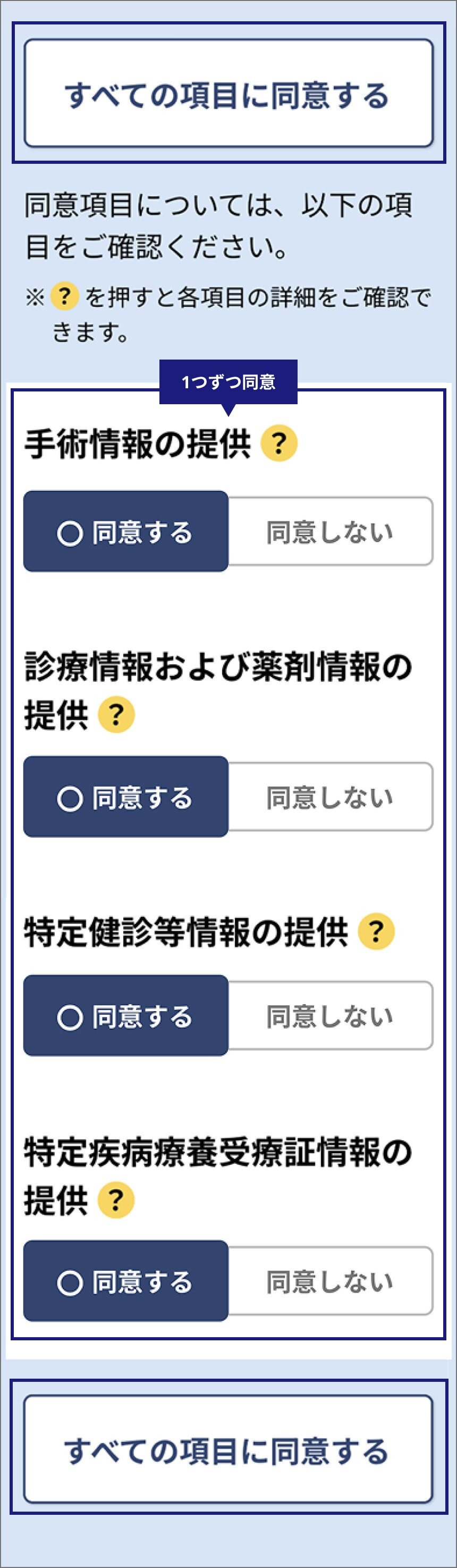
Task: Agree to 特定疾病療養受療証情報の提供
Action: (126, 1281)
